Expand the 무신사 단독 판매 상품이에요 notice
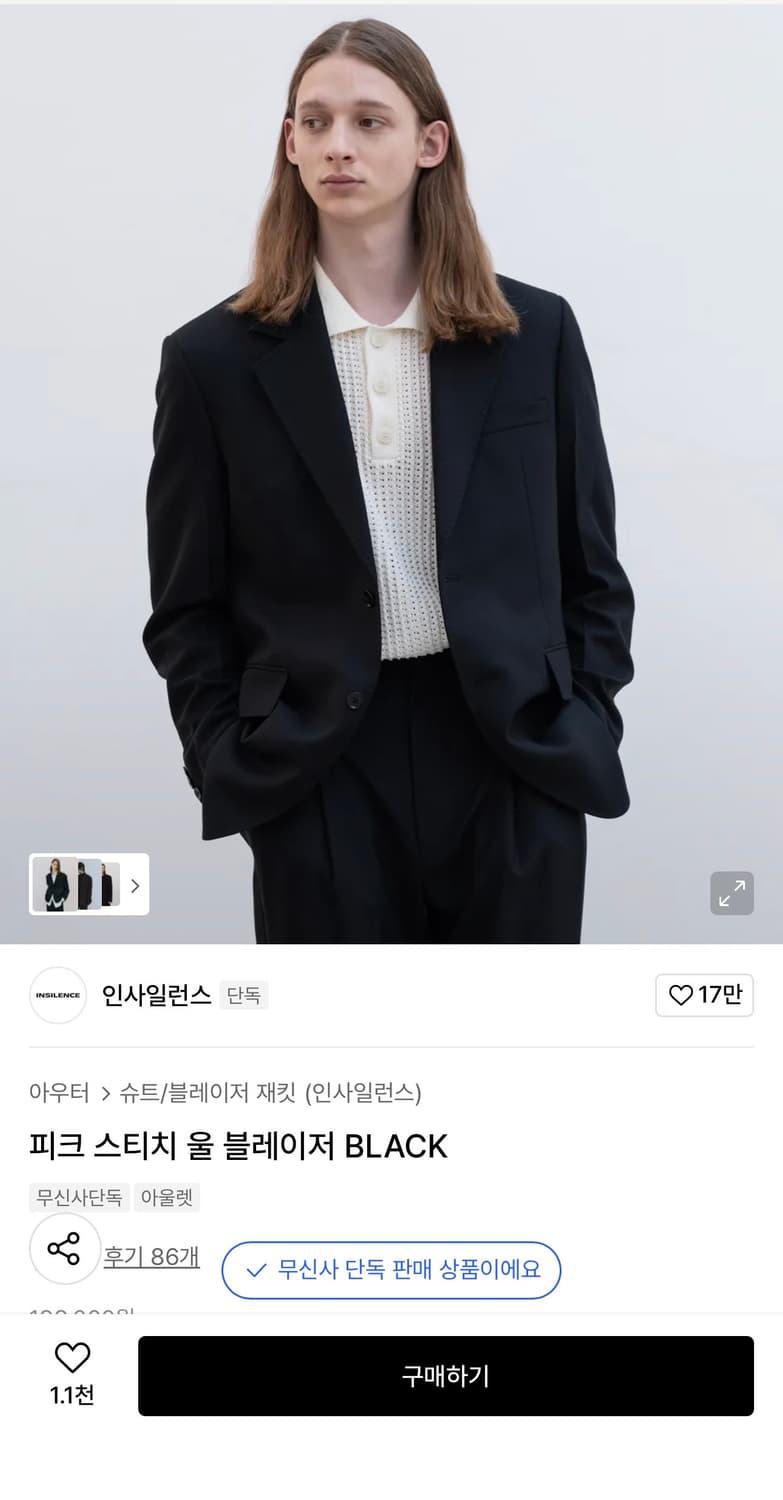Image resolution: width=783 pixels, height=1500 pixels. pos(390,1270)
